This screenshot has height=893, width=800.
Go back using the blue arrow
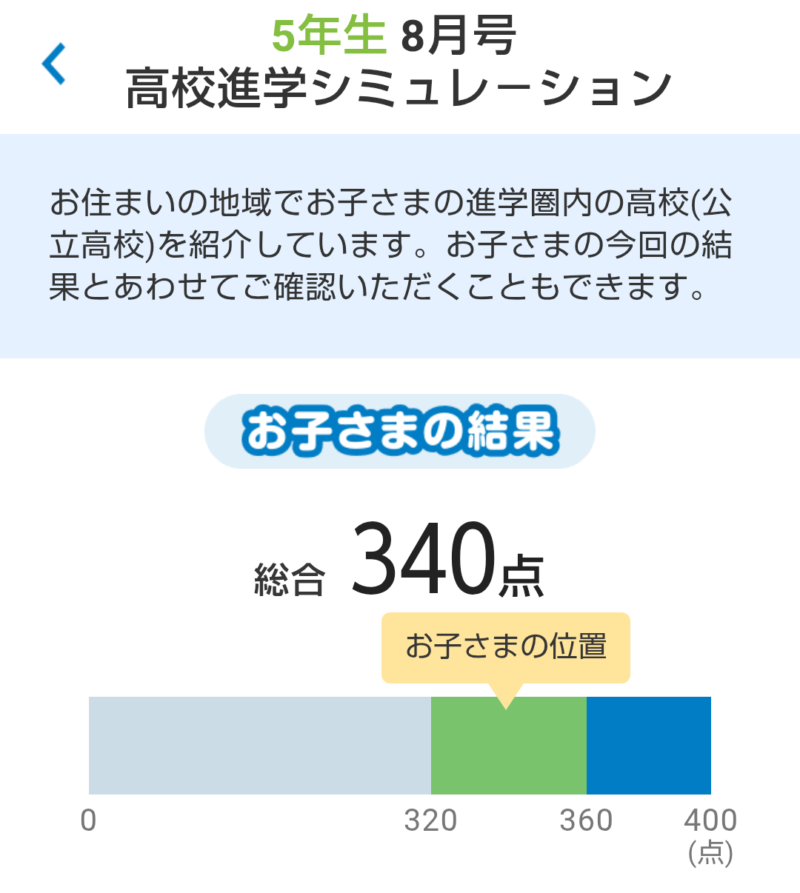pyautogui.click(x=53, y=63)
